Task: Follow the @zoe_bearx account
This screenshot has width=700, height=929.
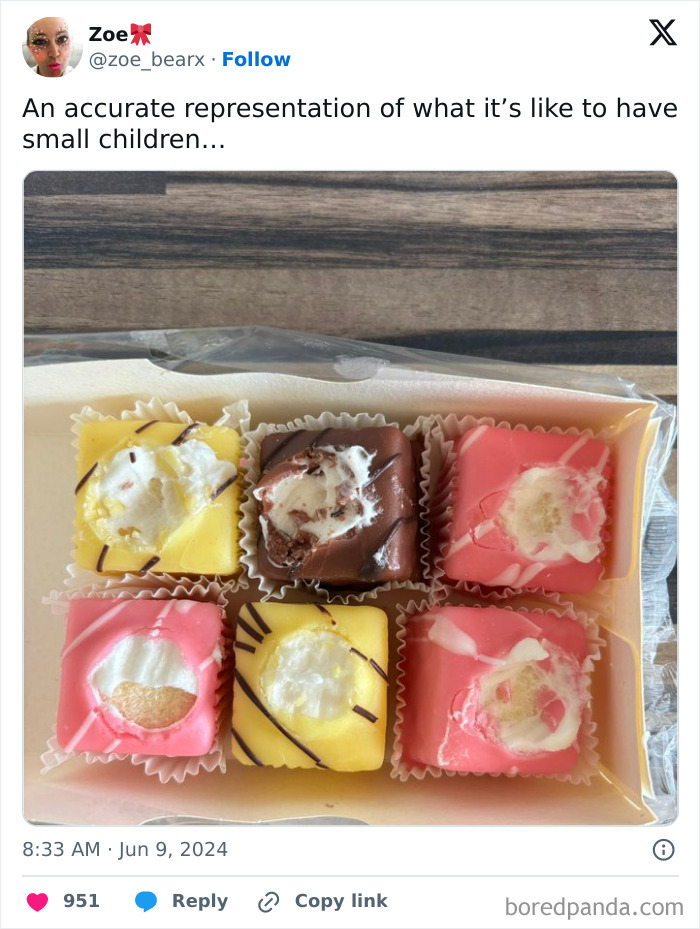Action: tap(256, 60)
